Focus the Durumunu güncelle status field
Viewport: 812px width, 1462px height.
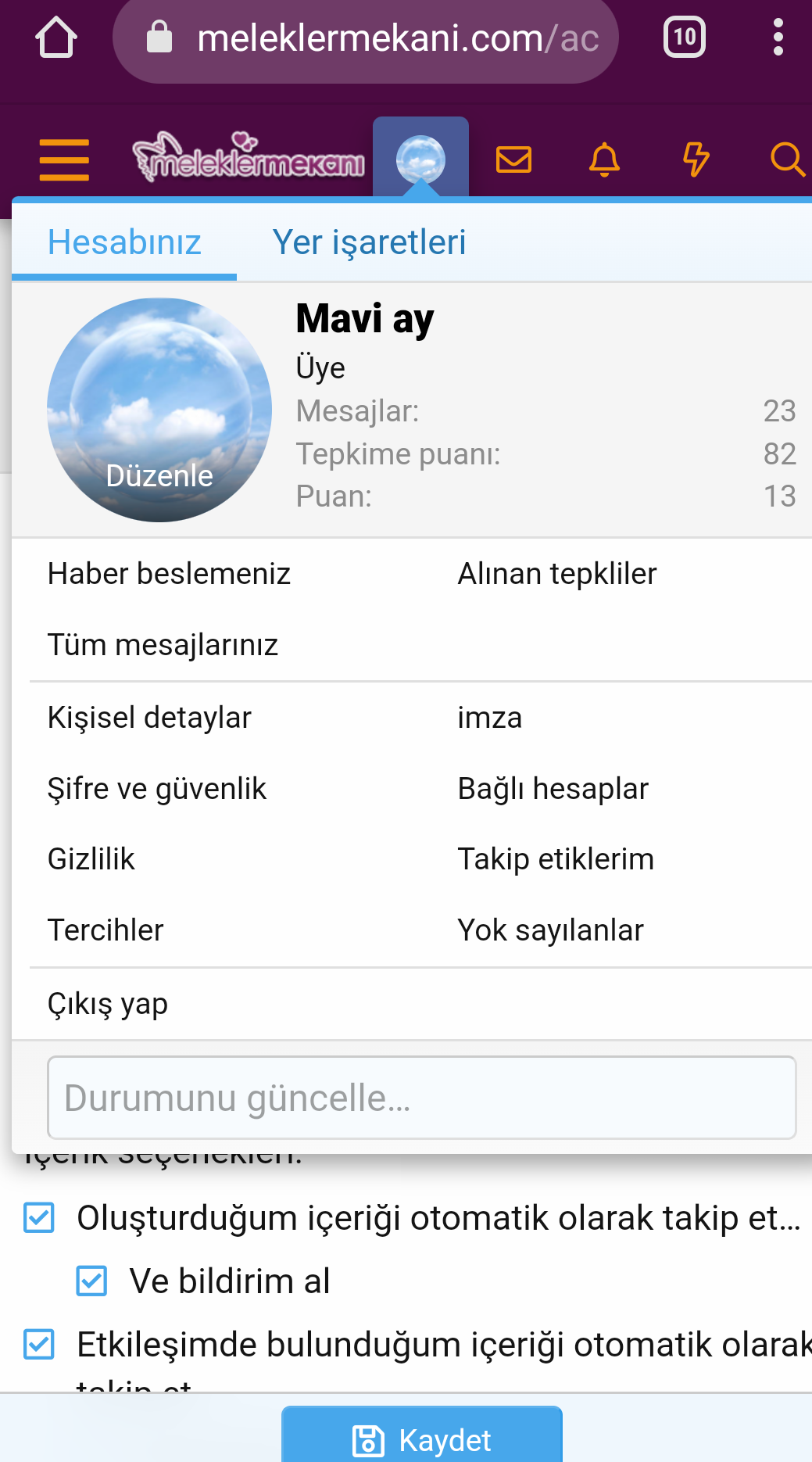pos(421,1098)
